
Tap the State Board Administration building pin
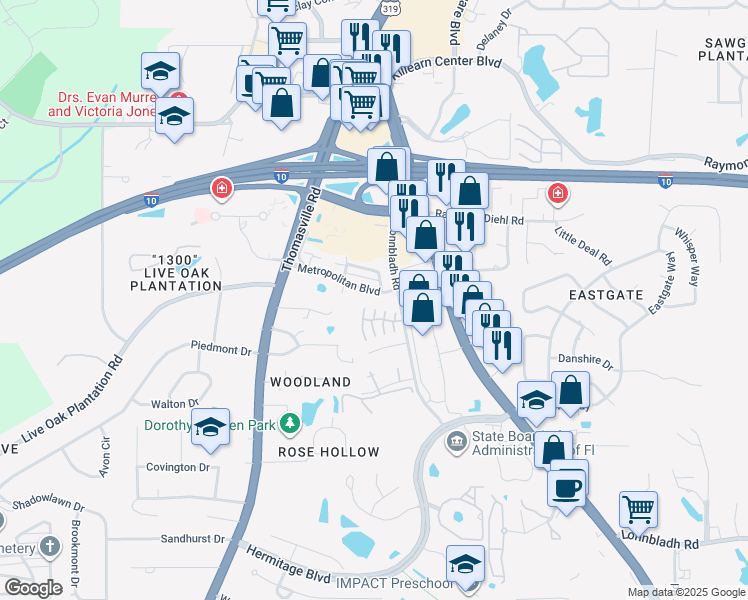457,442
